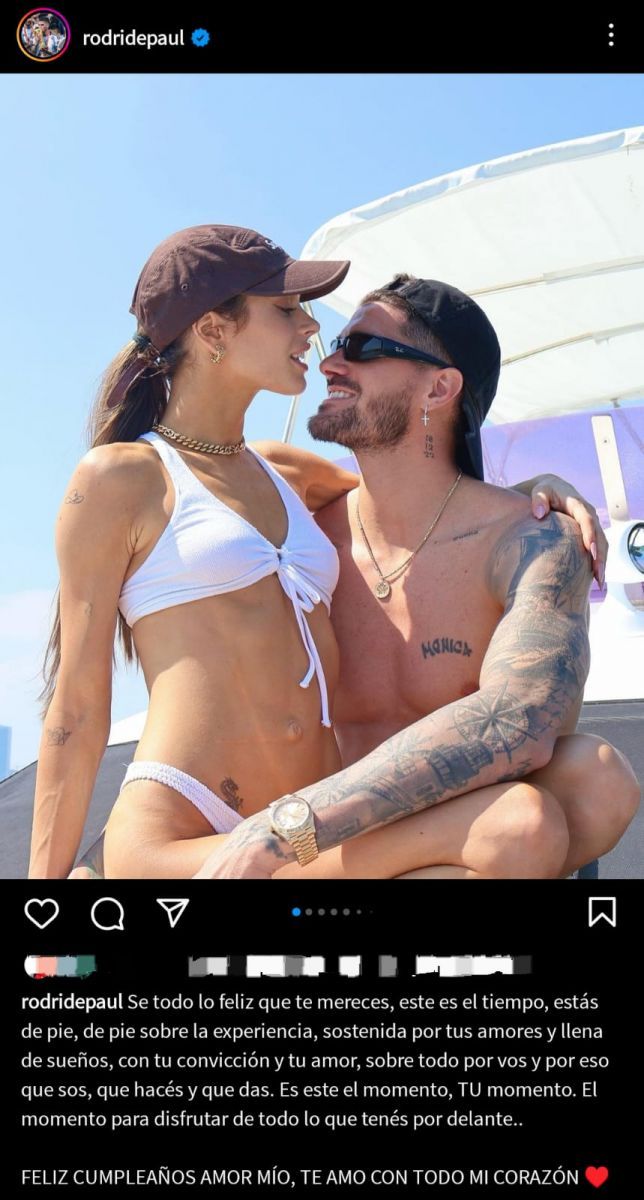Open the comments on this post
644x1200 pixels.
(107, 912)
